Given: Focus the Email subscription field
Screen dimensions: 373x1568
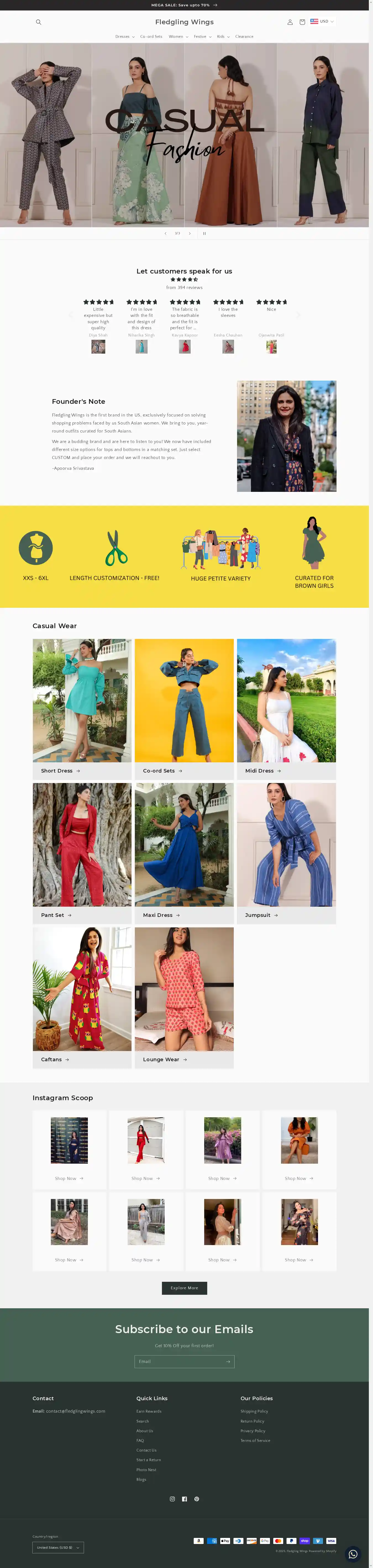Looking at the screenshot, I should click(x=180, y=1362).
